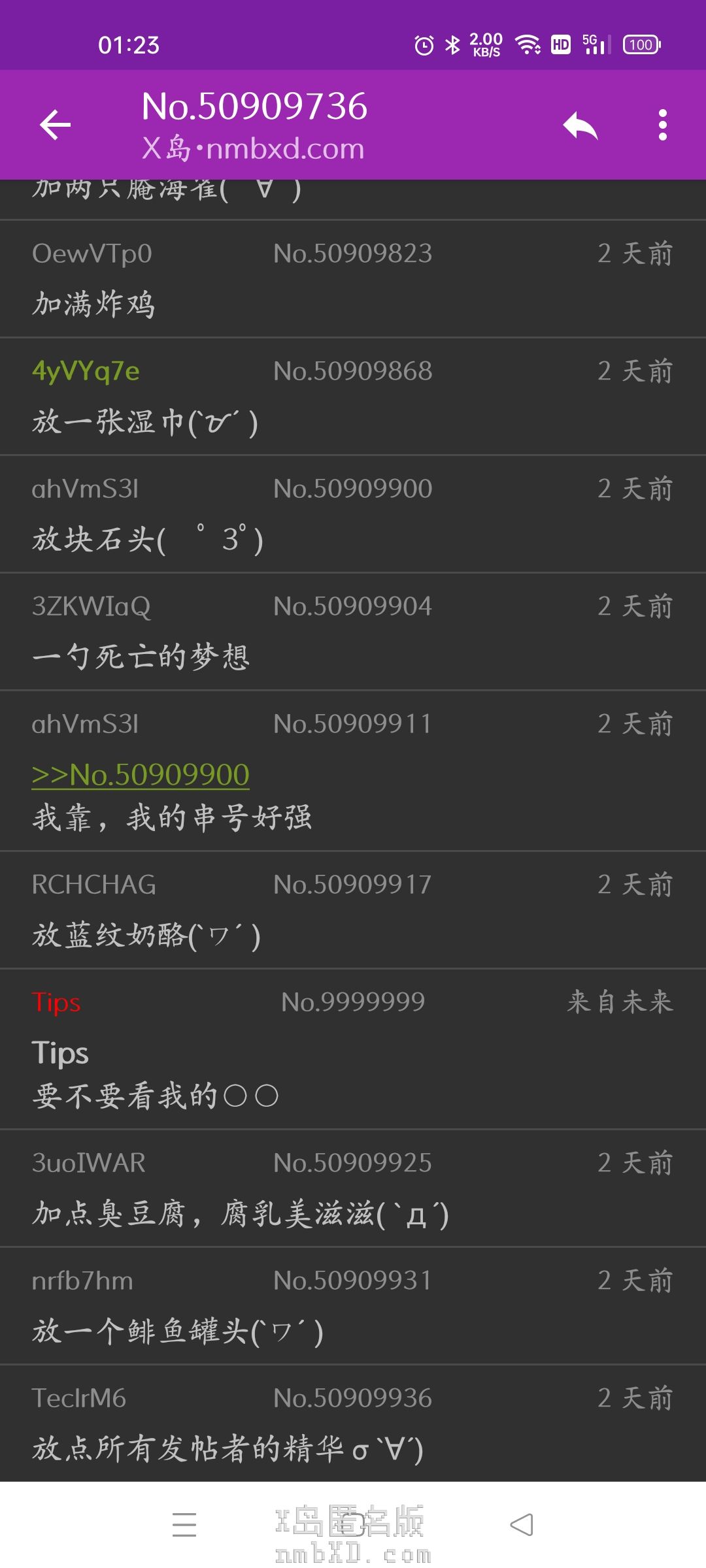Open ahVmS3l's post No.50909900
The image size is (706, 1568).
coord(353,514)
